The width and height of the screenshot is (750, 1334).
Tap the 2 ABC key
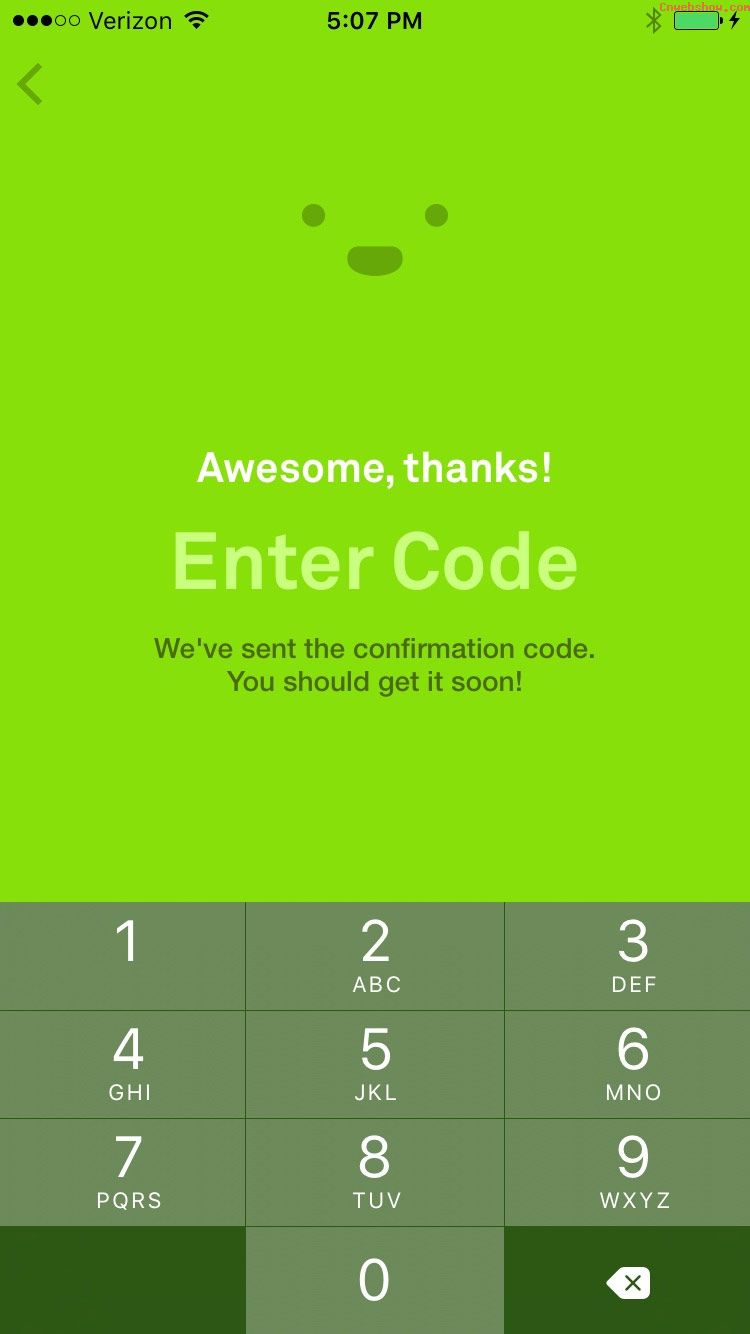375,956
